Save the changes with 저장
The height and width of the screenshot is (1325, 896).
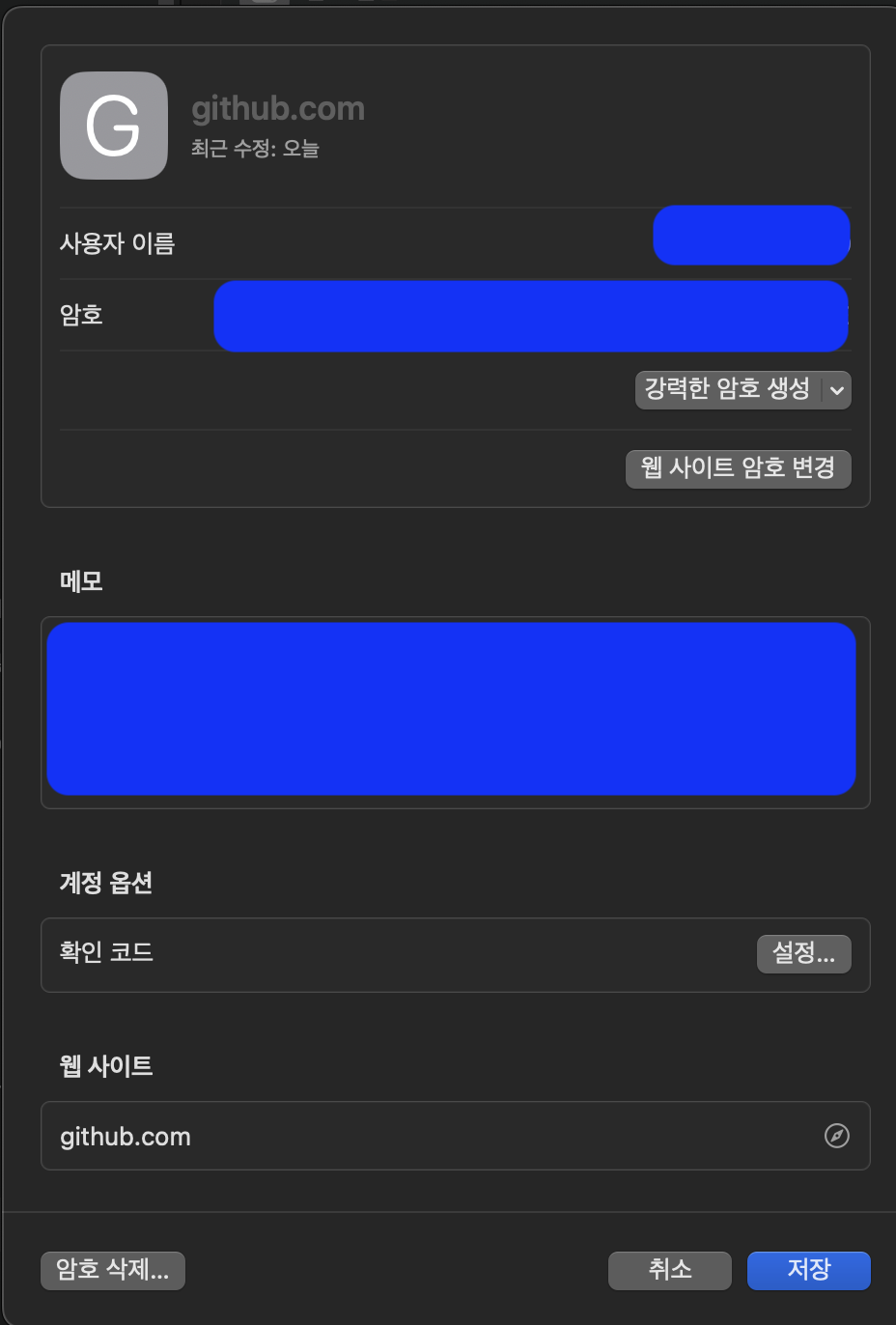click(x=808, y=1270)
